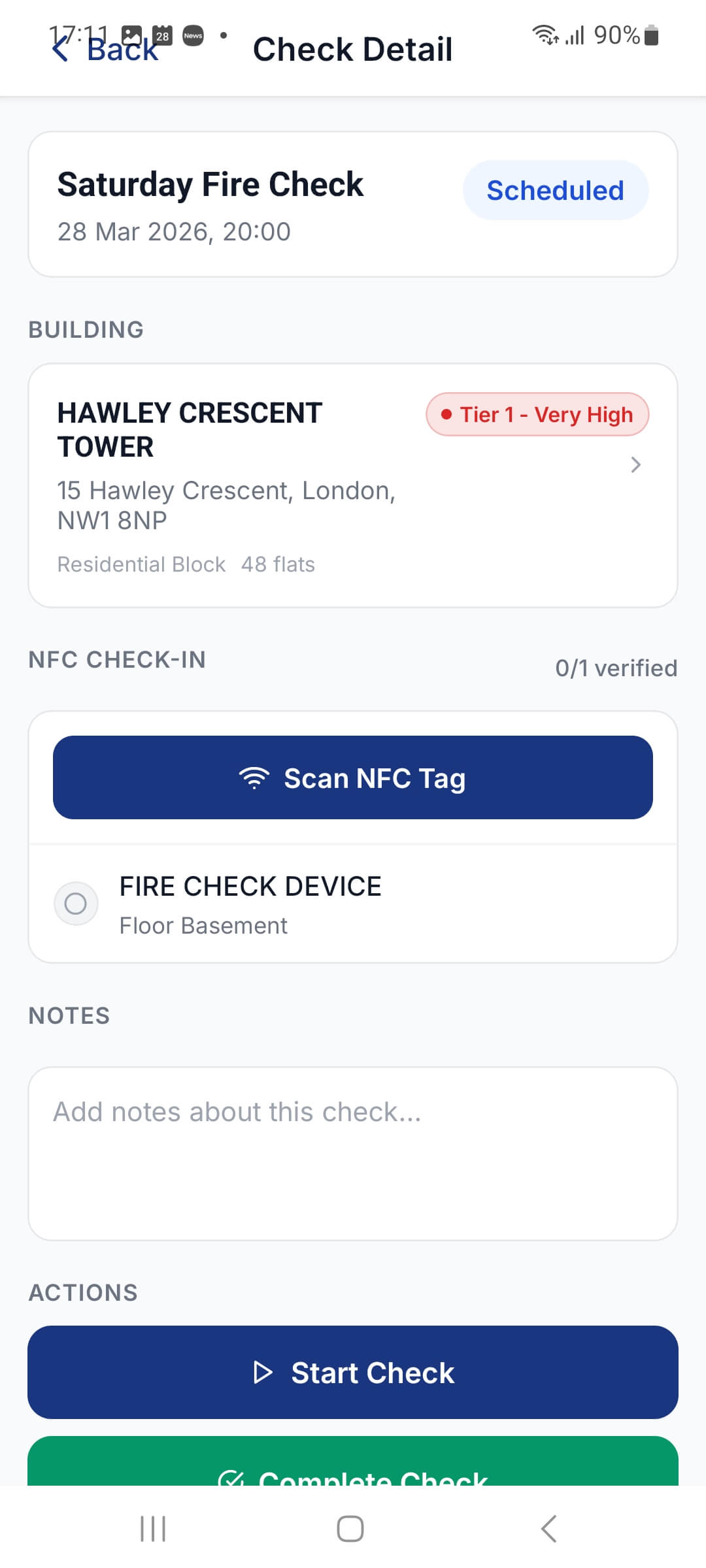This screenshot has height=1568, width=706.
Task: Tap the battery indicator in status bar
Action: 653,35
